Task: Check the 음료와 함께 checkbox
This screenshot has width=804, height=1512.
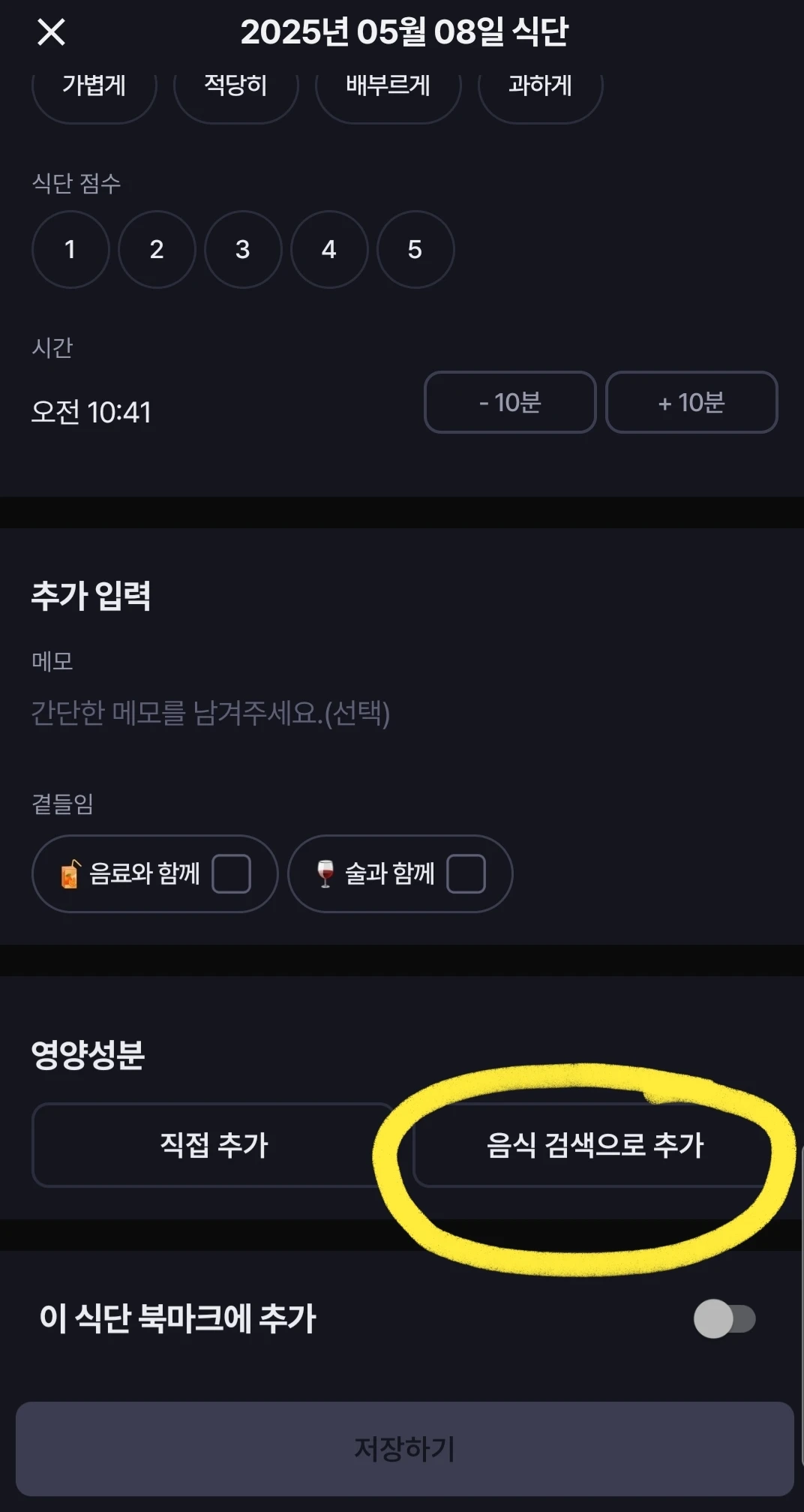Action: [x=231, y=873]
